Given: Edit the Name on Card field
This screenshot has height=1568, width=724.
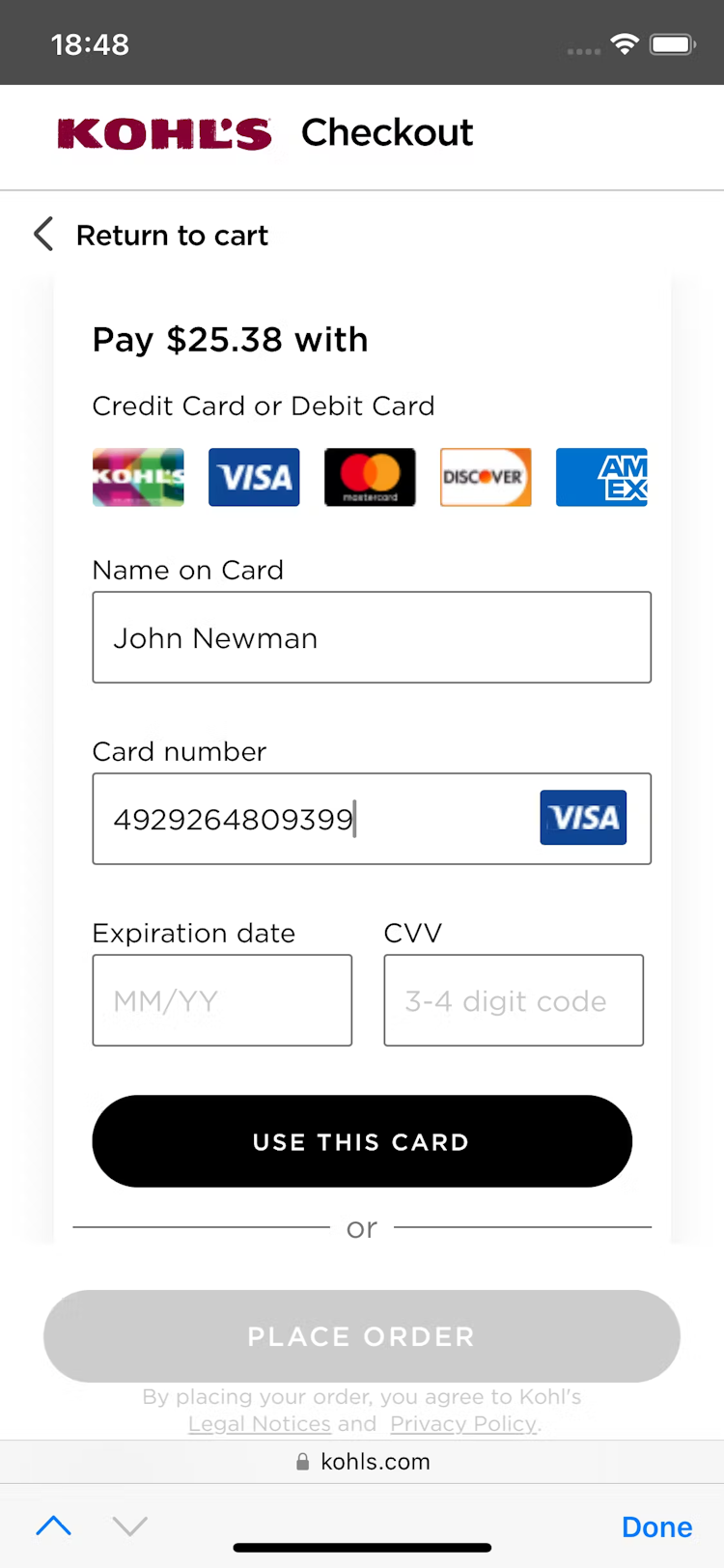Looking at the screenshot, I should [x=372, y=637].
